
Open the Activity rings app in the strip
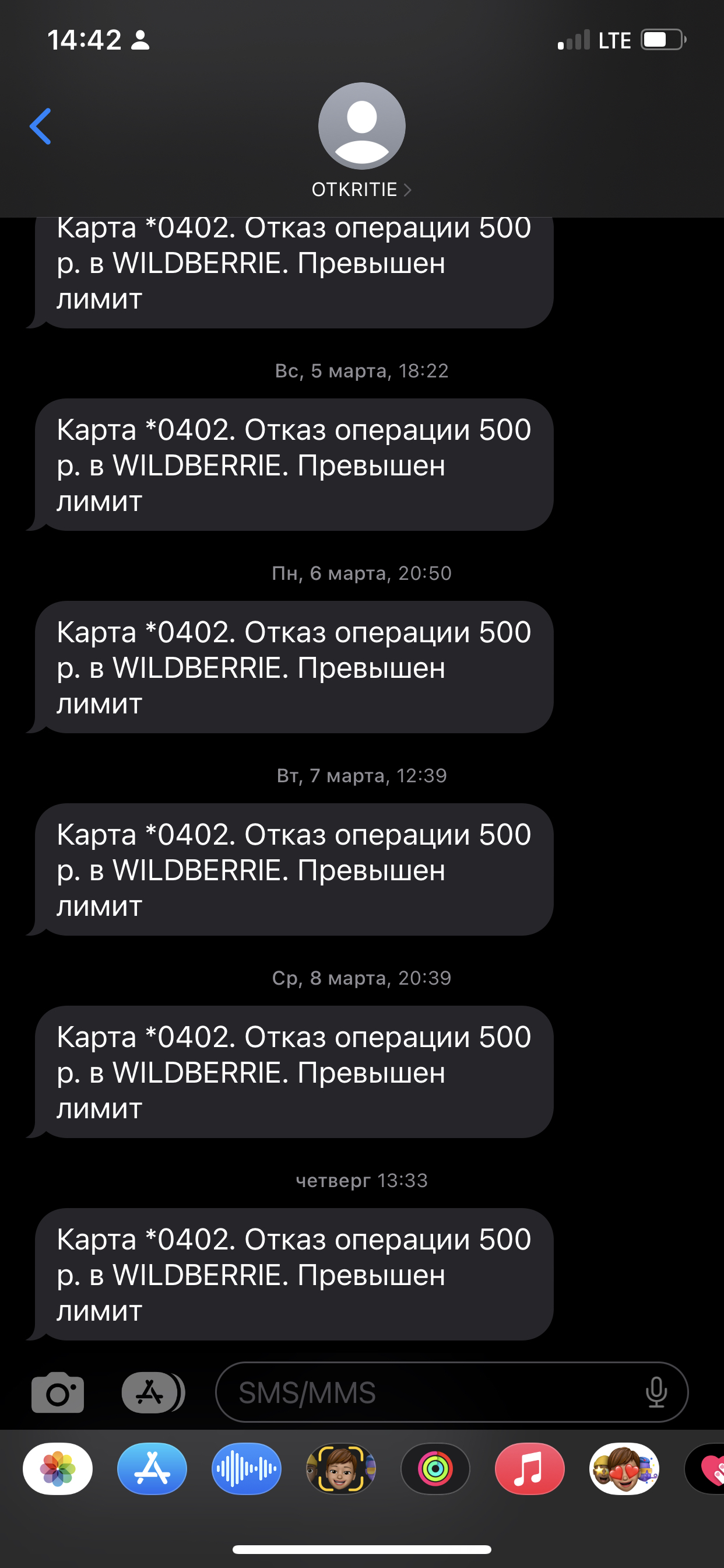[435, 1469]
